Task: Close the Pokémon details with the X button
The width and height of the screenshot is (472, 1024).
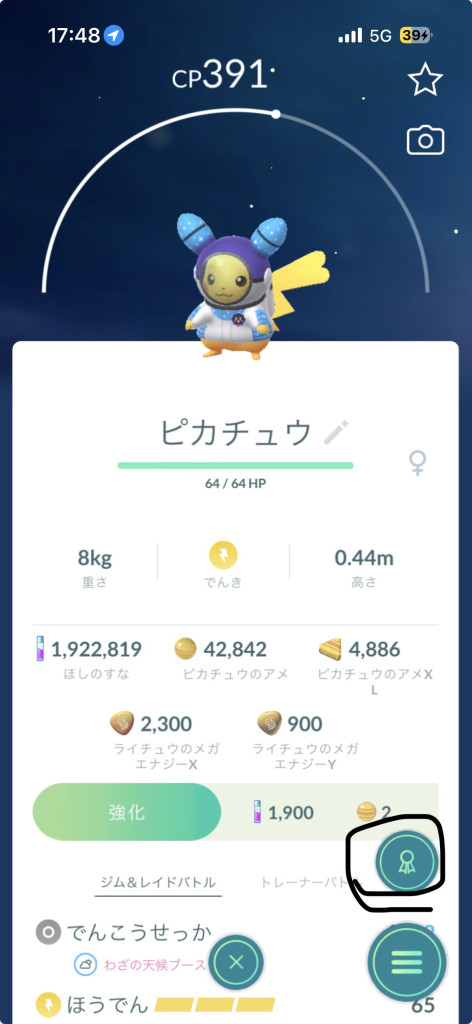Action: [236, 962]
